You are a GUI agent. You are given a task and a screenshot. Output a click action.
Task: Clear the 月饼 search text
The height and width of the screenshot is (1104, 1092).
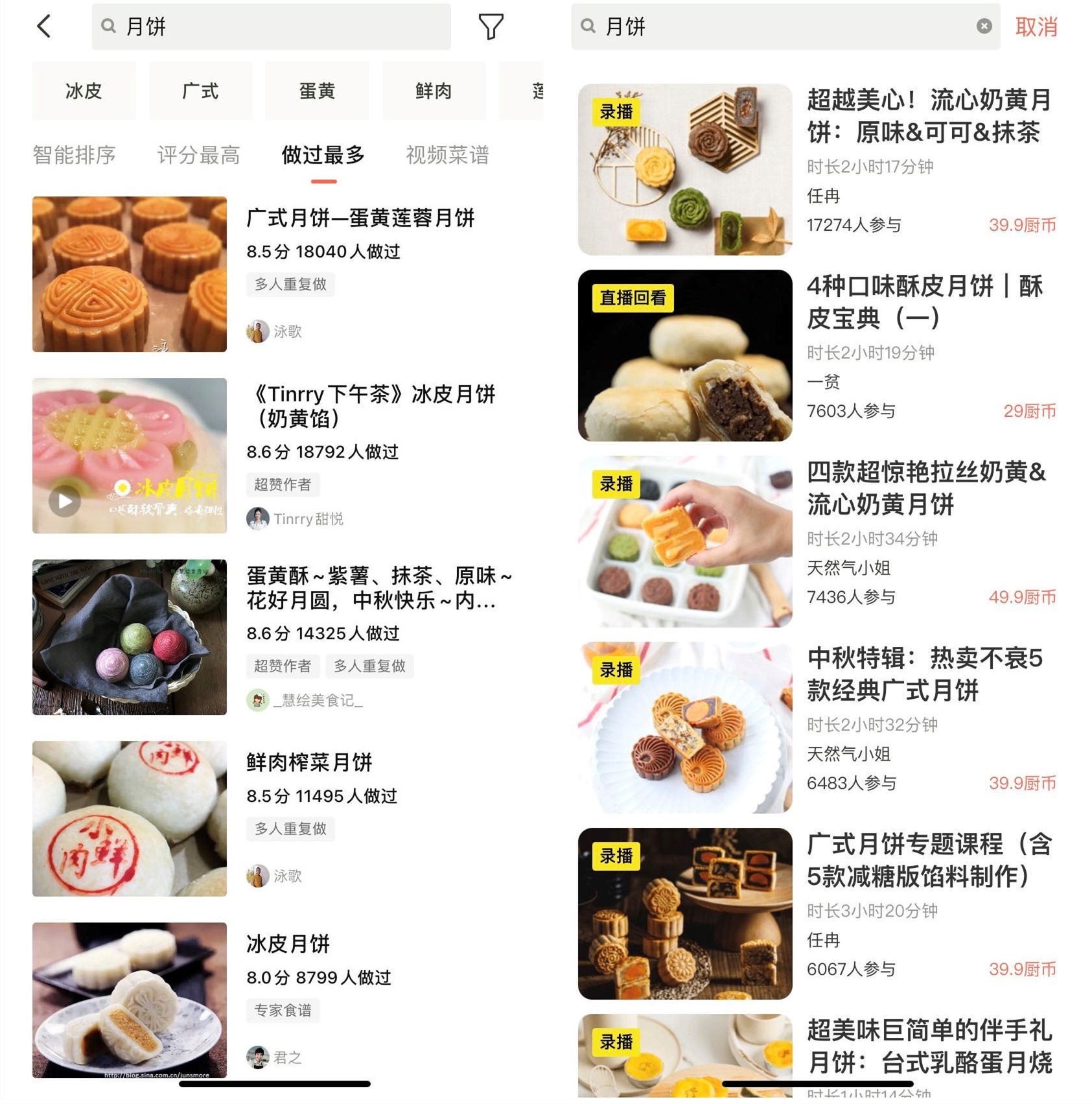(x=984, y=26)
